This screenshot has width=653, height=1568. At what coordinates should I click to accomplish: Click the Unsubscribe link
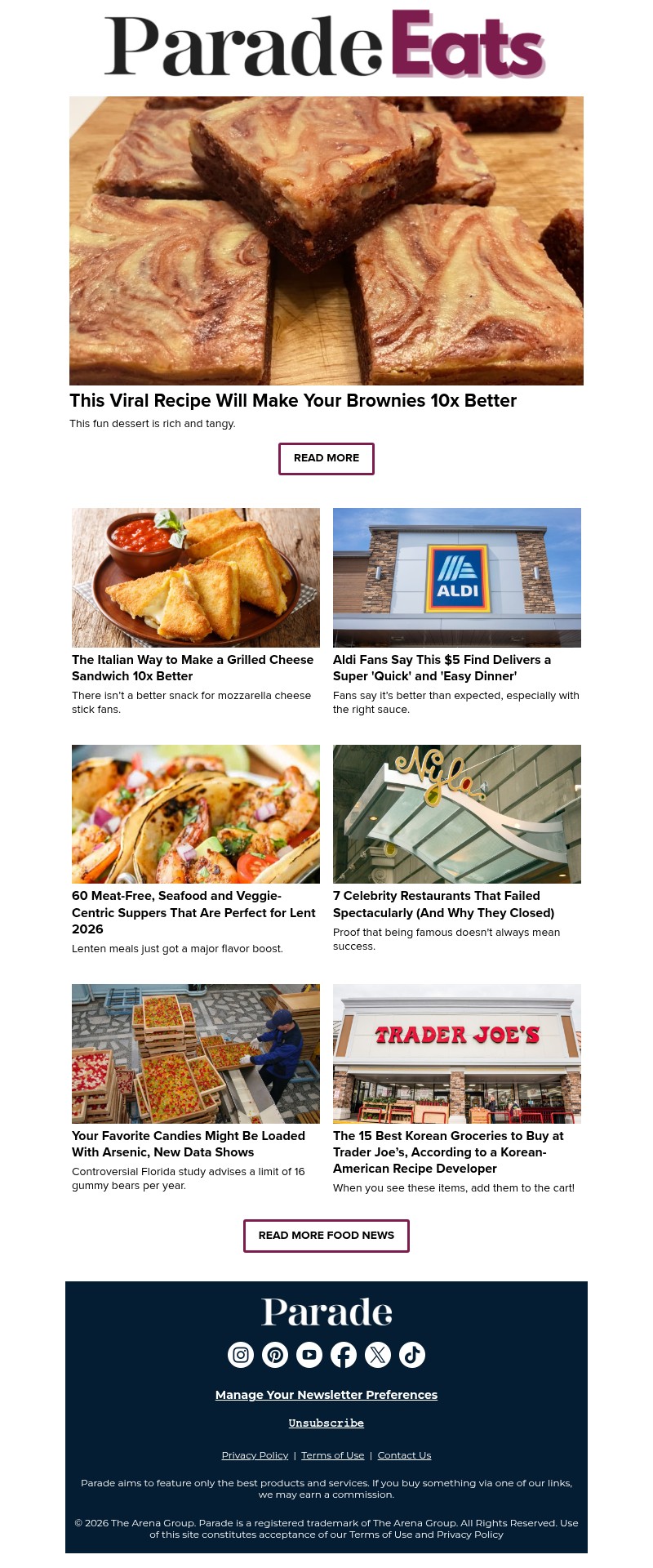pyautogui.click(x=326, y=1423)
